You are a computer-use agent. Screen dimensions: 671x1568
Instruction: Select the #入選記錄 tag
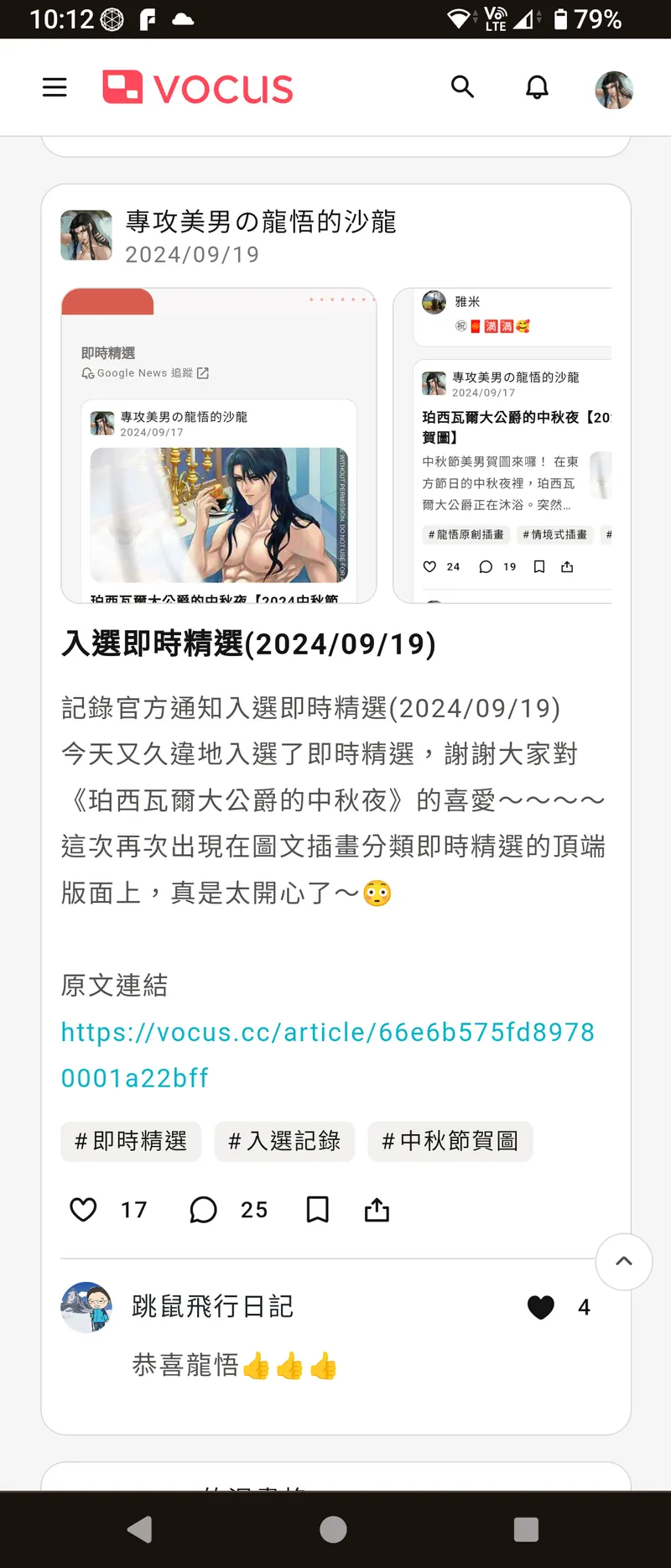tap(284, 1141)
